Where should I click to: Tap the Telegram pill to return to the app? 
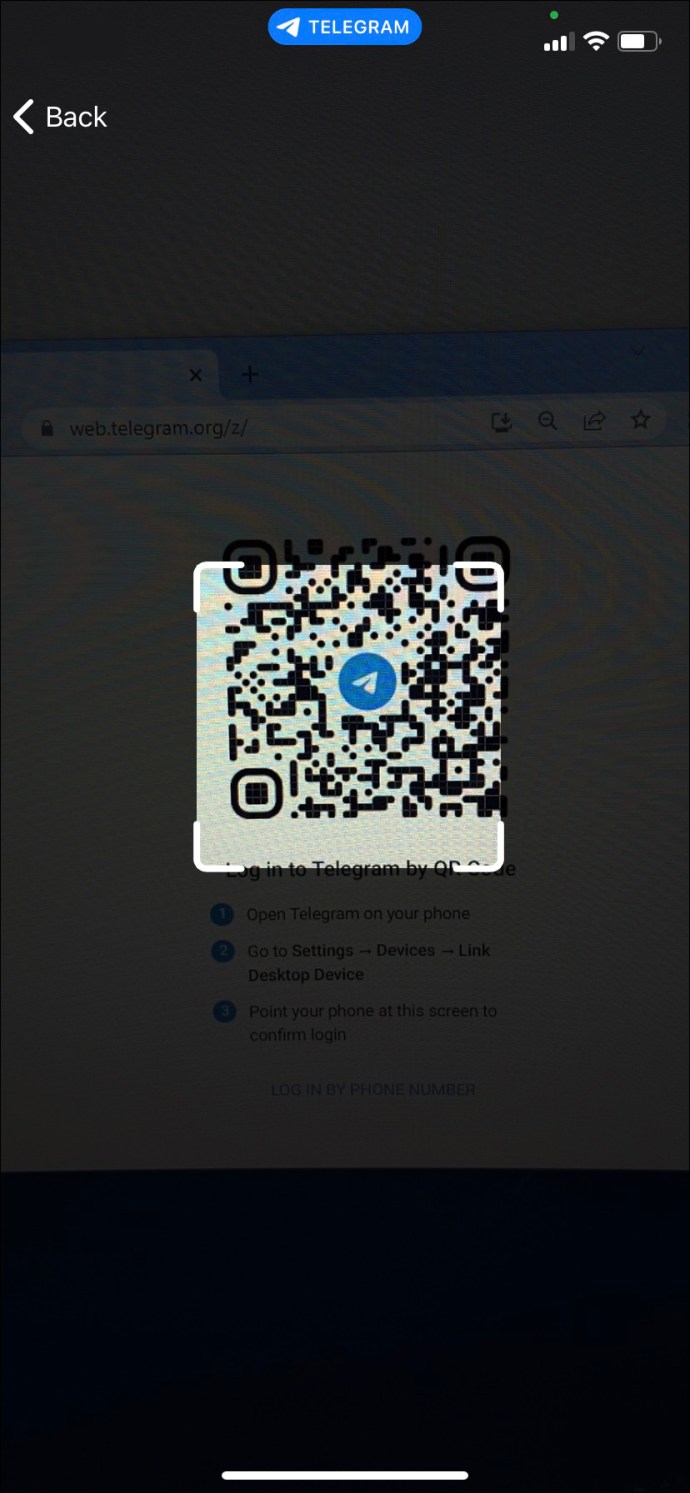[345, 27]
